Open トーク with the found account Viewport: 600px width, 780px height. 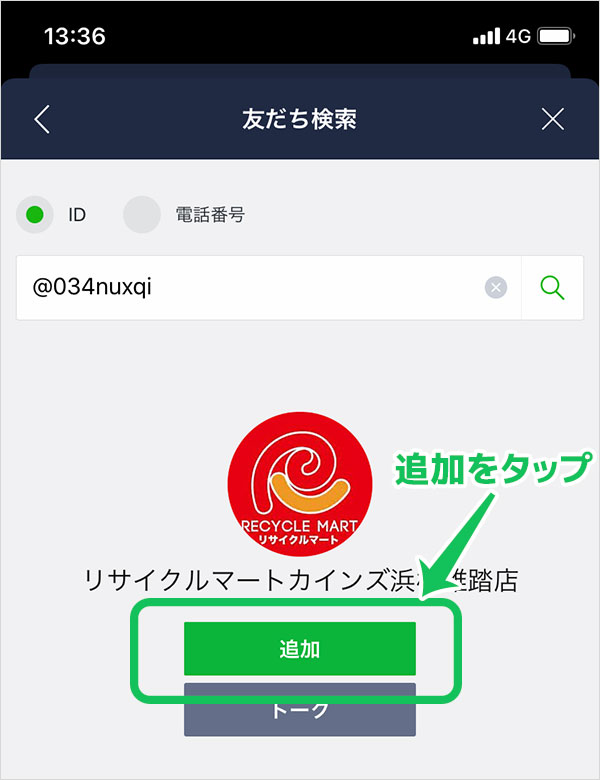pyautogui.click(x=299, y=711)
